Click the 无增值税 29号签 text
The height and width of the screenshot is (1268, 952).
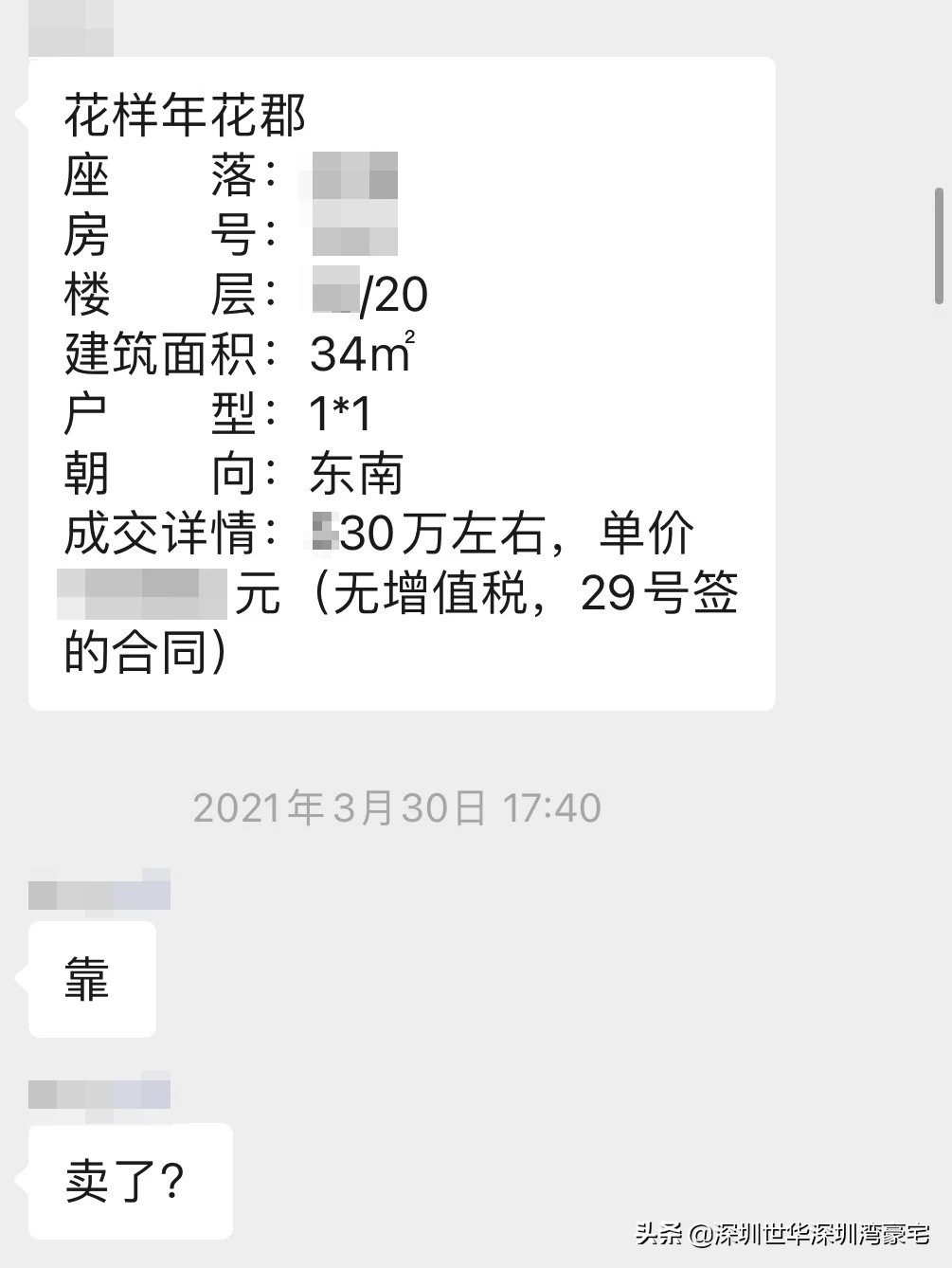530,591
